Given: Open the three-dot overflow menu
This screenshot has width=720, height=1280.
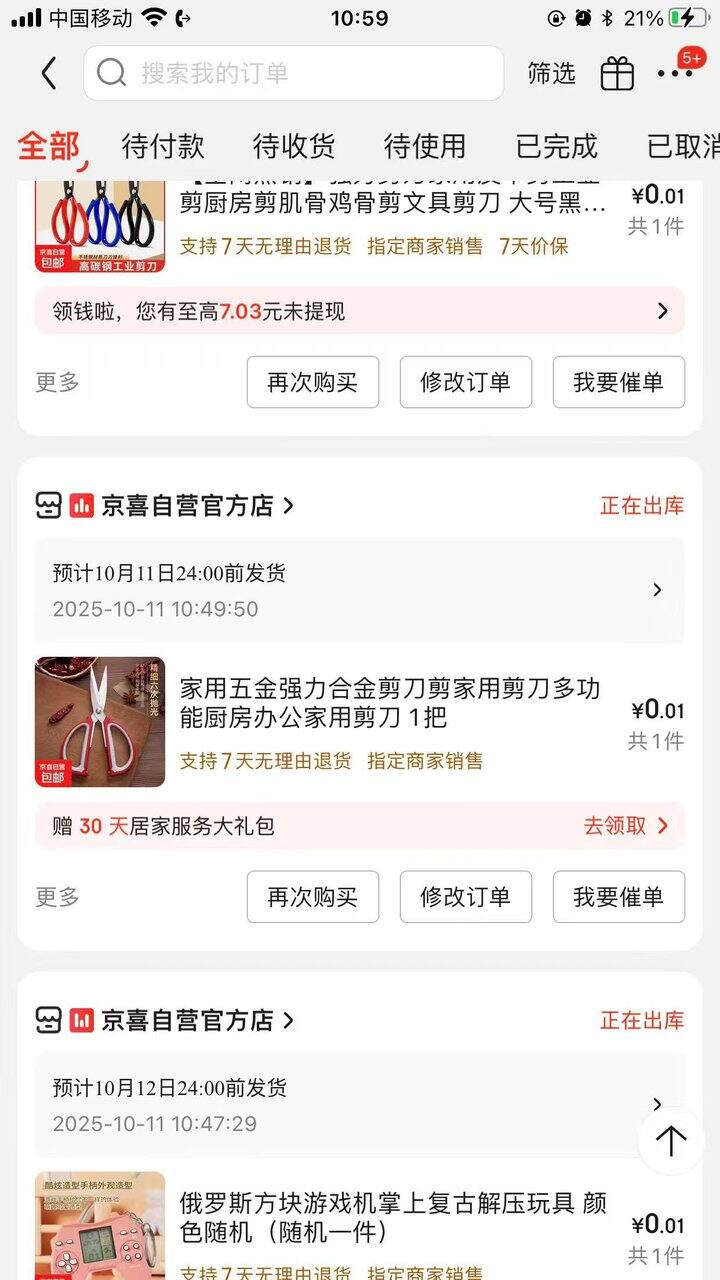Looking at the screenshot, I should 674,74.
